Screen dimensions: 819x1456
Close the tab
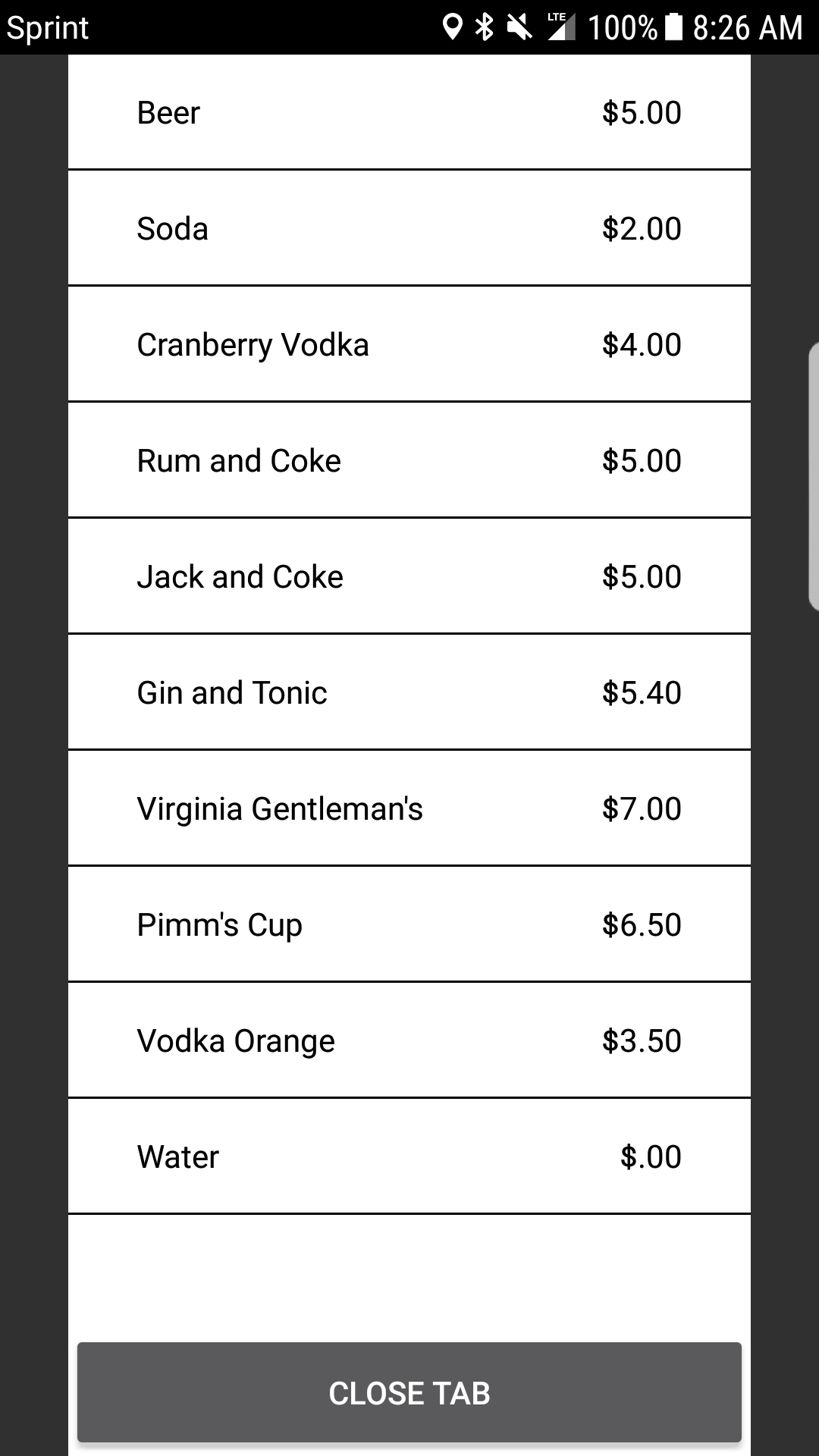tap(409, 1392)
